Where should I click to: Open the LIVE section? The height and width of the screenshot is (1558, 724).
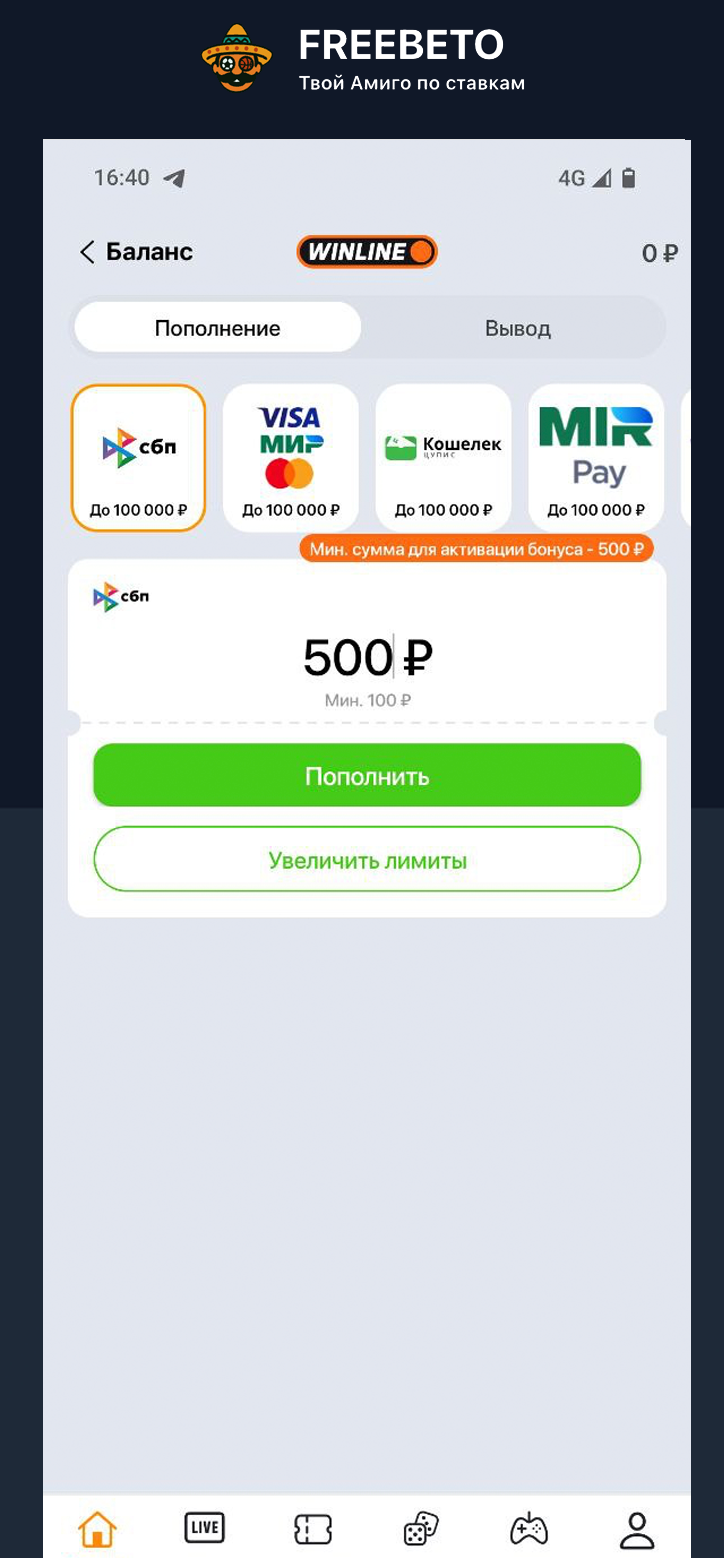[x=205, y=1528]
